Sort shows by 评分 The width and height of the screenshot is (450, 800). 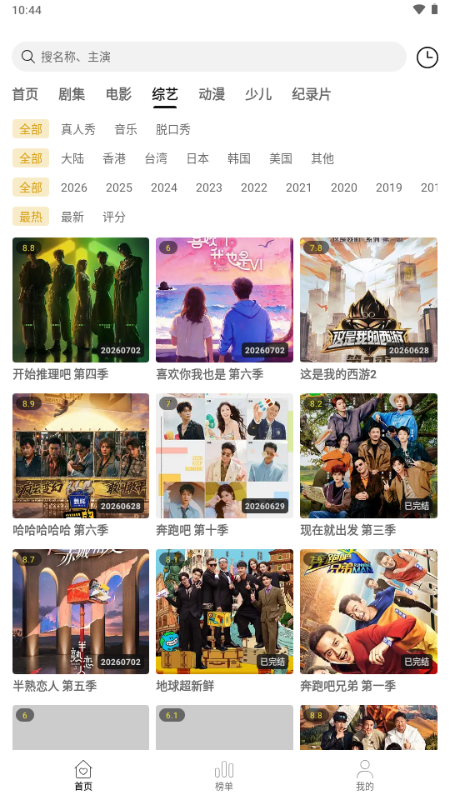(114, 217)
